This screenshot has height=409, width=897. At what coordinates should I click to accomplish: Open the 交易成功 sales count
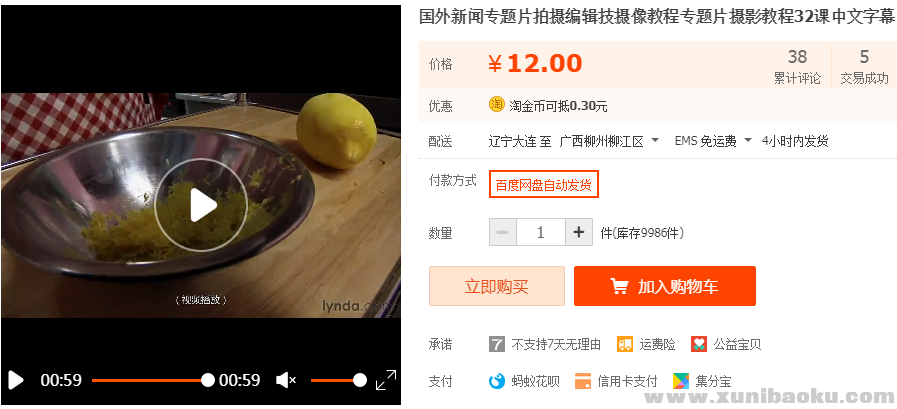864,67
